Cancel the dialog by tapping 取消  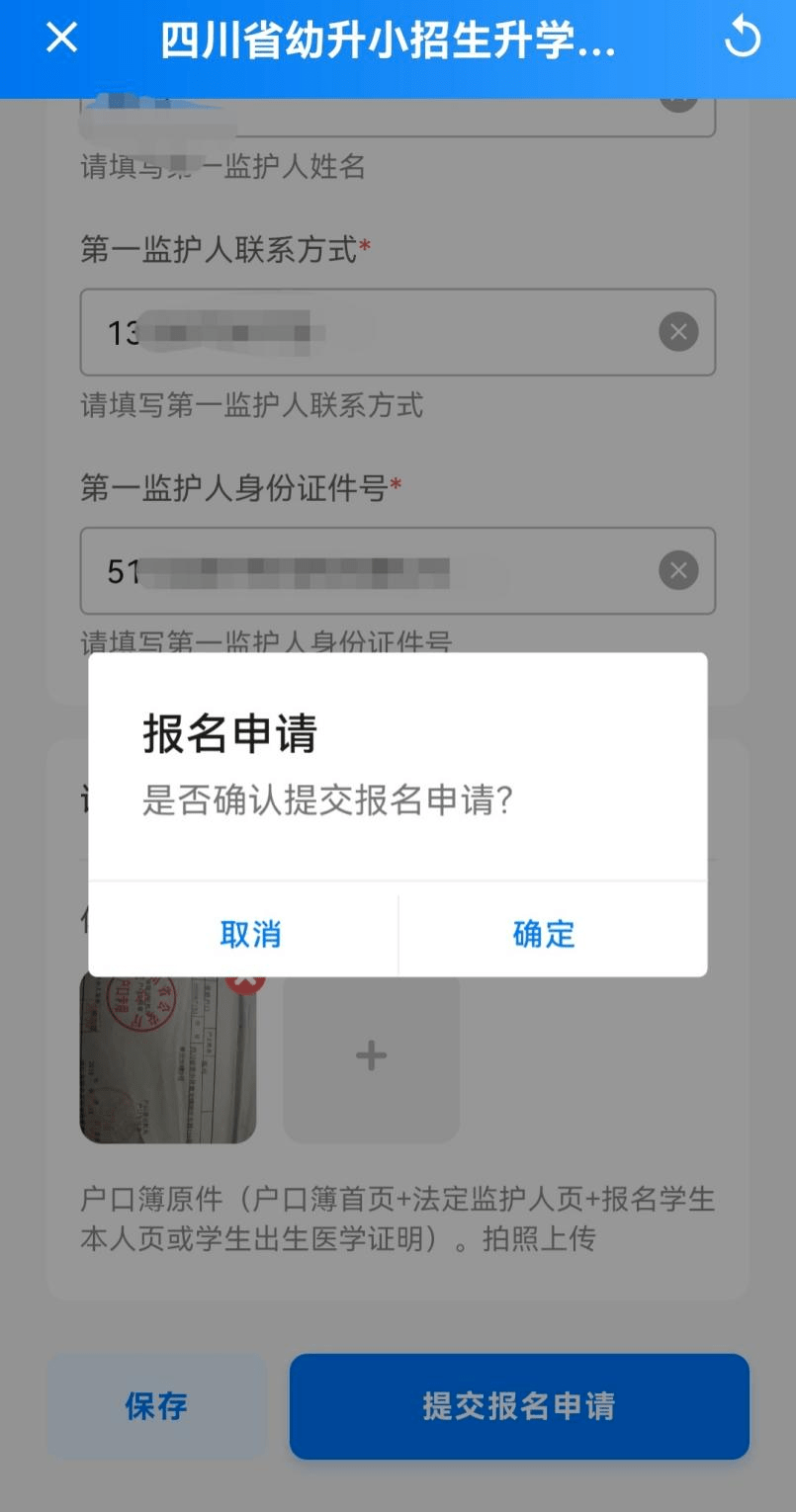coord(251,933)
